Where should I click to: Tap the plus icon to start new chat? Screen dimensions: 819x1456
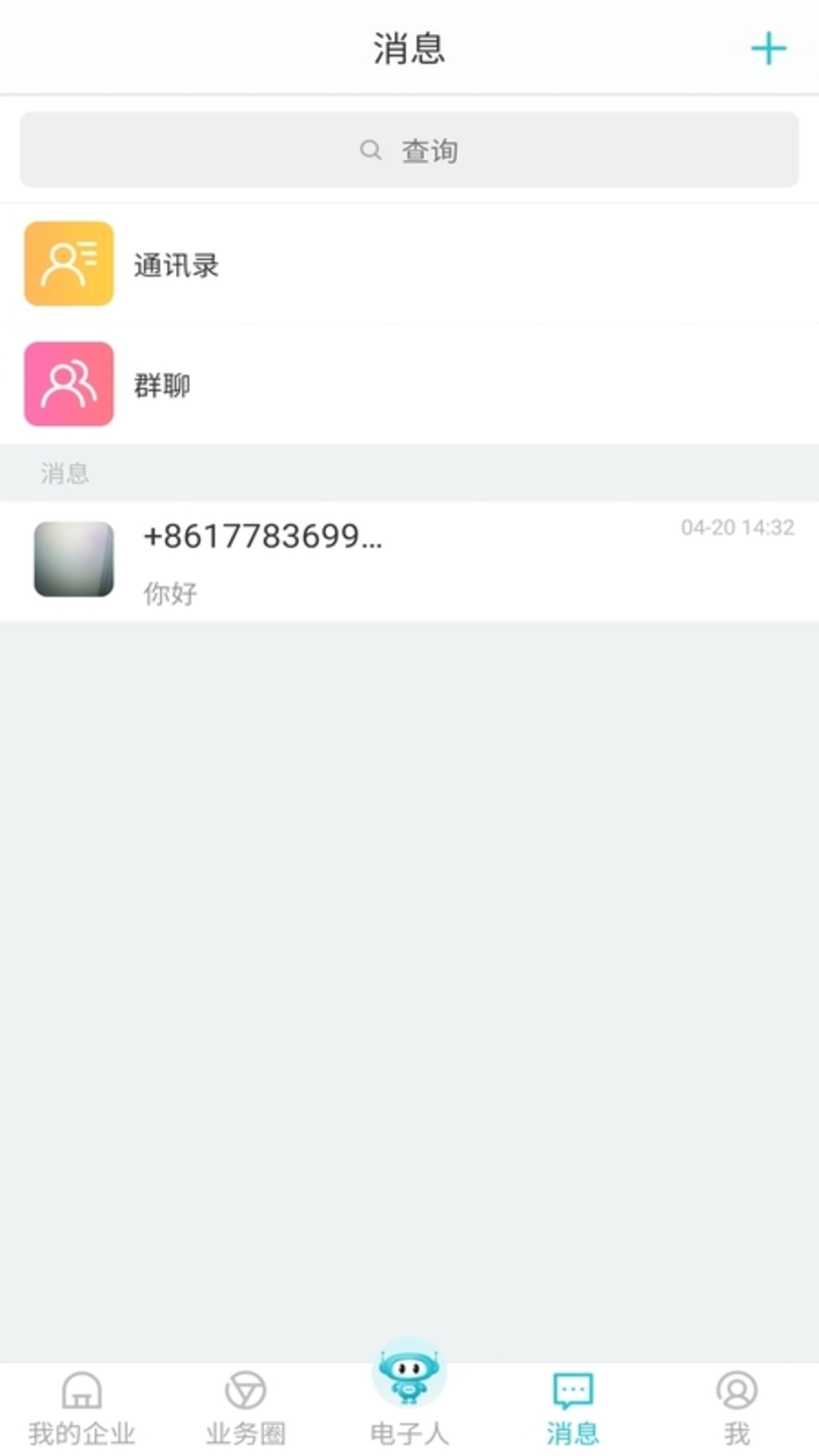tap(768, 49)
